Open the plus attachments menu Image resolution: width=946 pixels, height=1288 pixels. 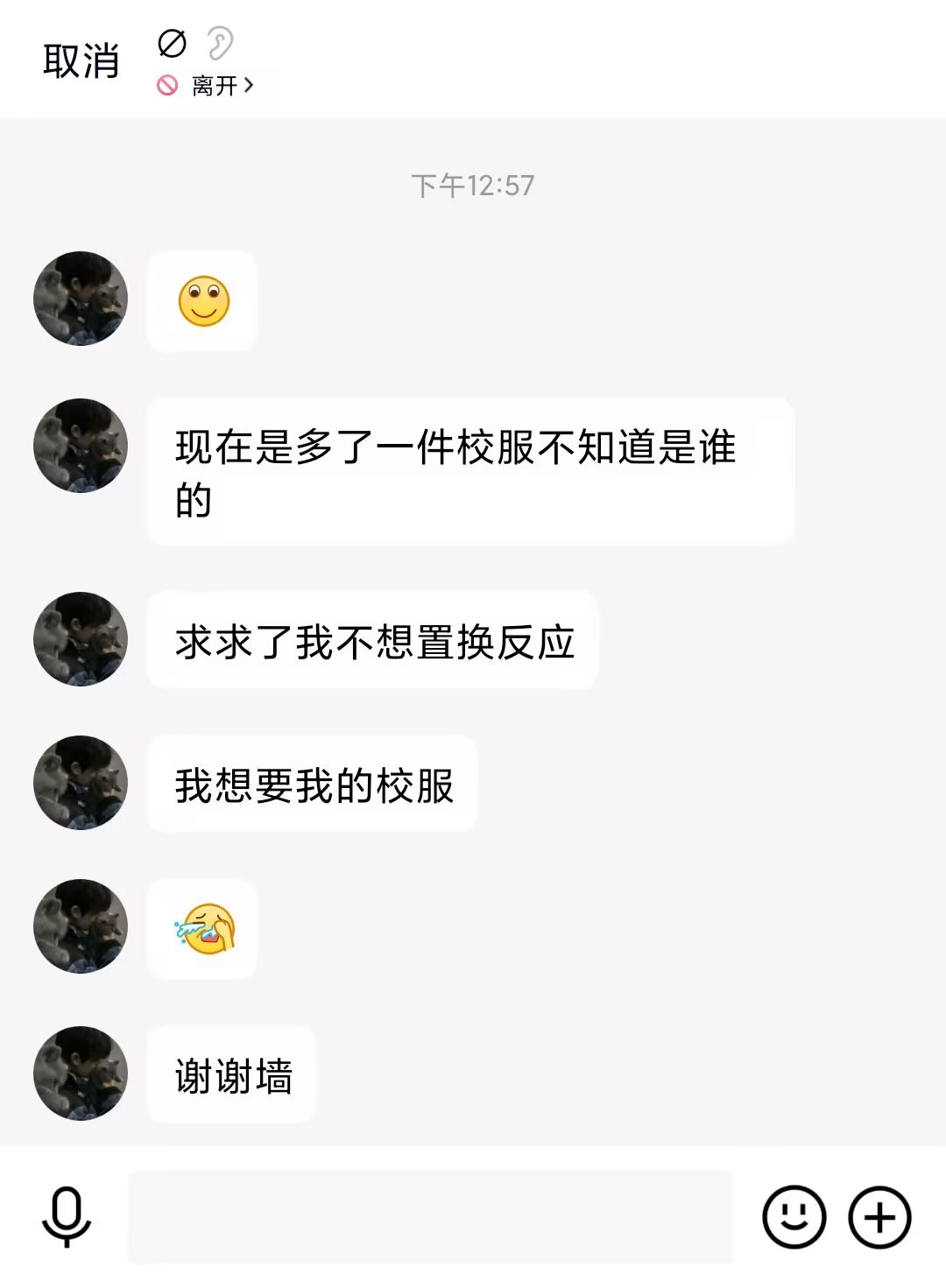[879, 1216]
